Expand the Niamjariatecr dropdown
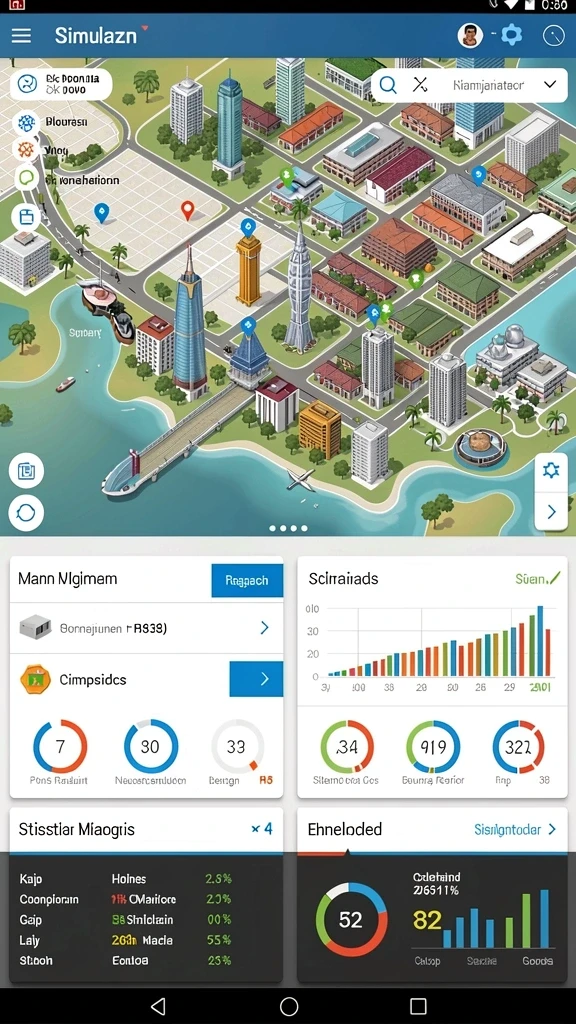This screenshot has width=576, height=1024. (550, 85)
